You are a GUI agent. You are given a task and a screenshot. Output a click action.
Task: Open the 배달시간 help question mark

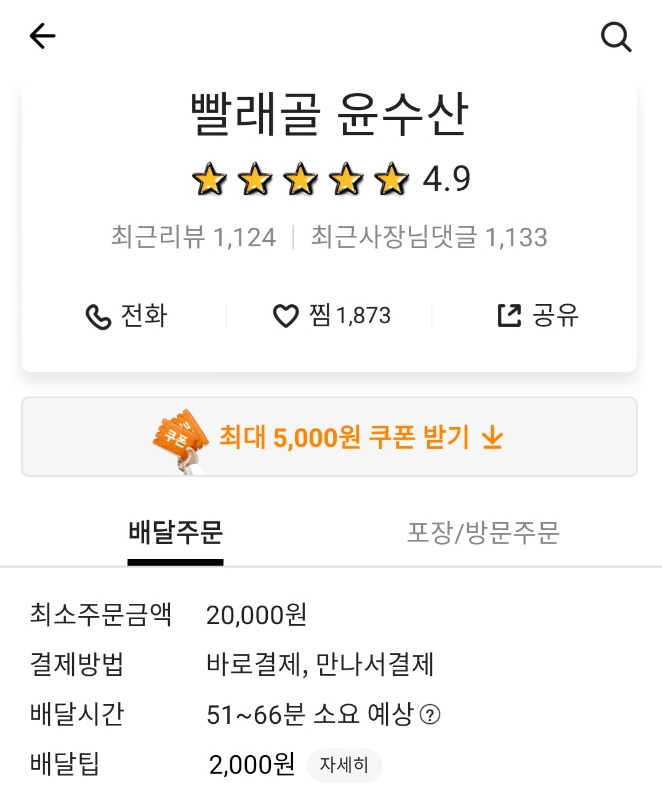point(430,715)
